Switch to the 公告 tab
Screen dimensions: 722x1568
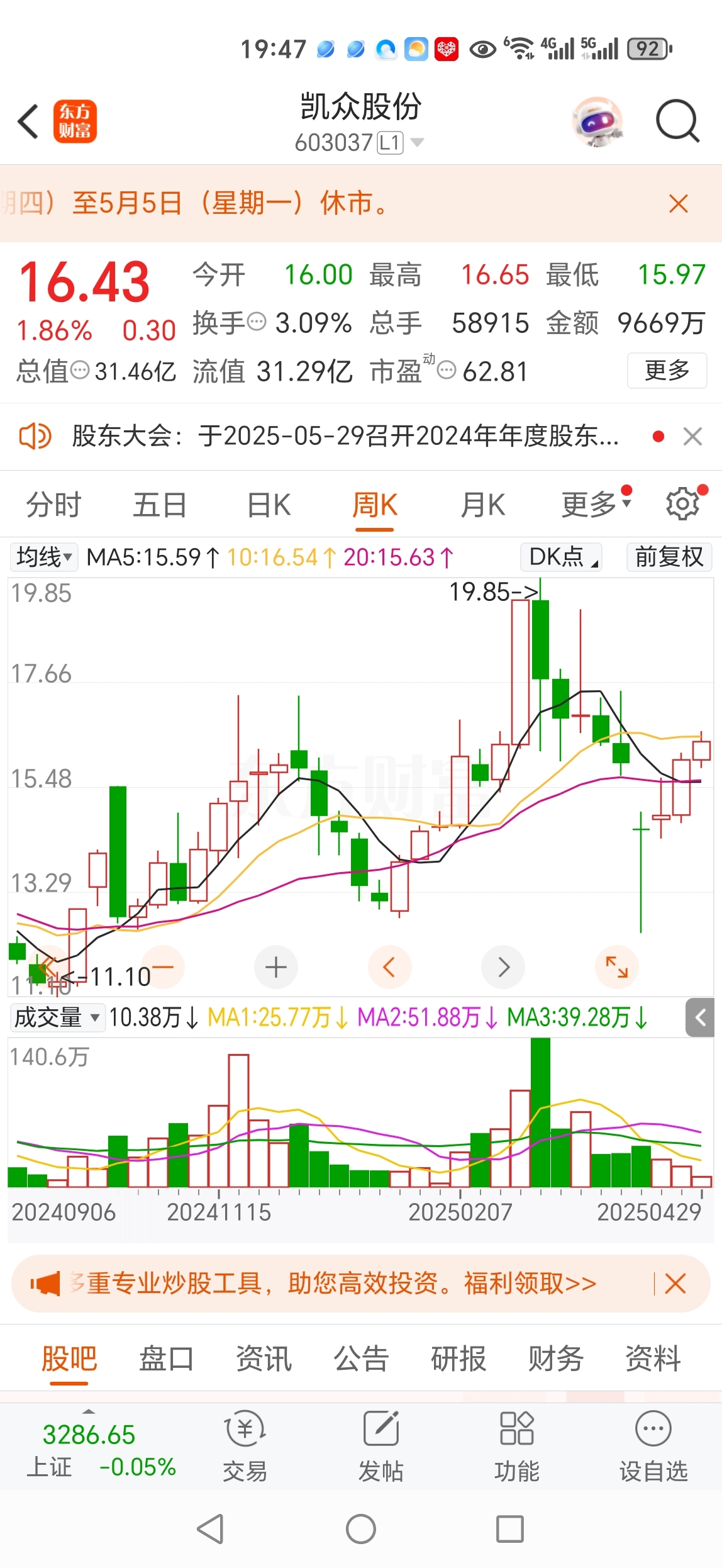[361, 1359]
